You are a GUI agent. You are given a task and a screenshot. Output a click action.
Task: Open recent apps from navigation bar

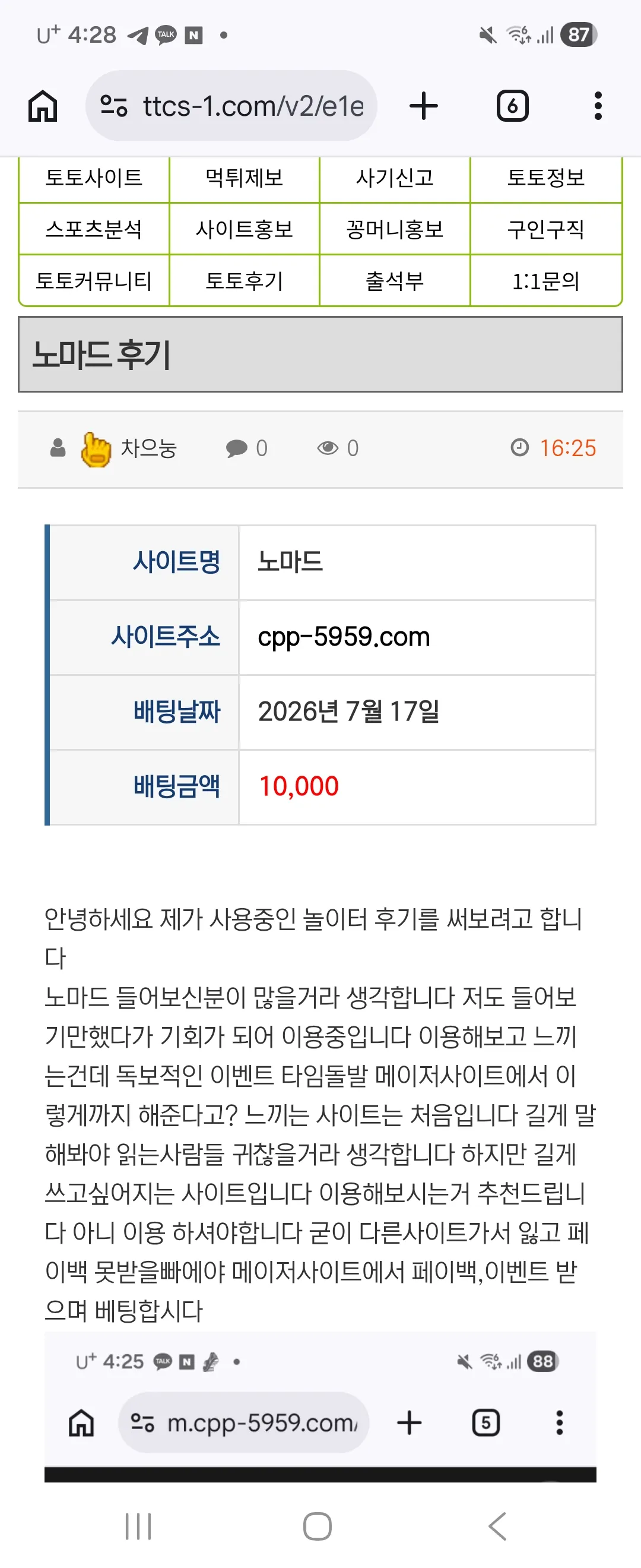(138, 1526)
